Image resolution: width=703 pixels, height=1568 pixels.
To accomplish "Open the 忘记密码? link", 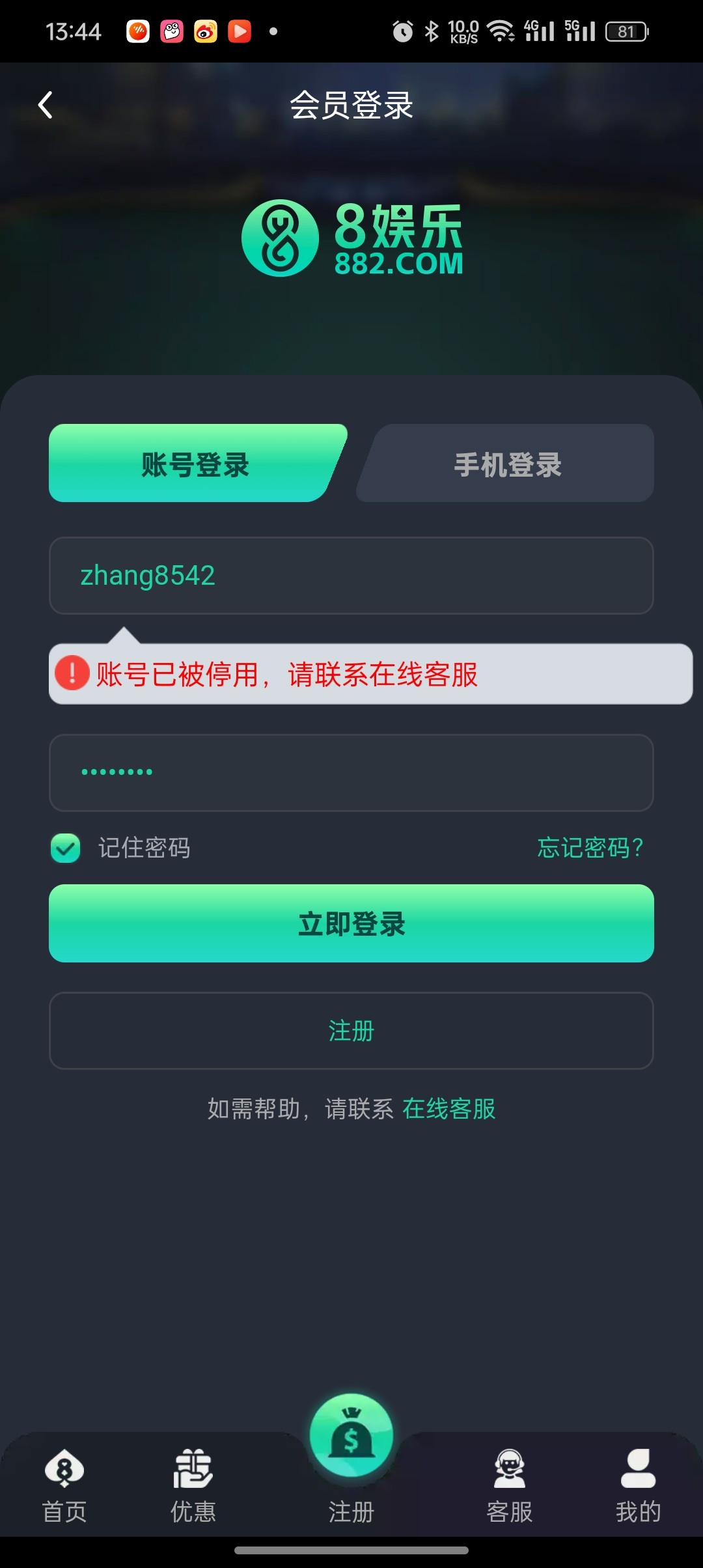I will [590, 848].
